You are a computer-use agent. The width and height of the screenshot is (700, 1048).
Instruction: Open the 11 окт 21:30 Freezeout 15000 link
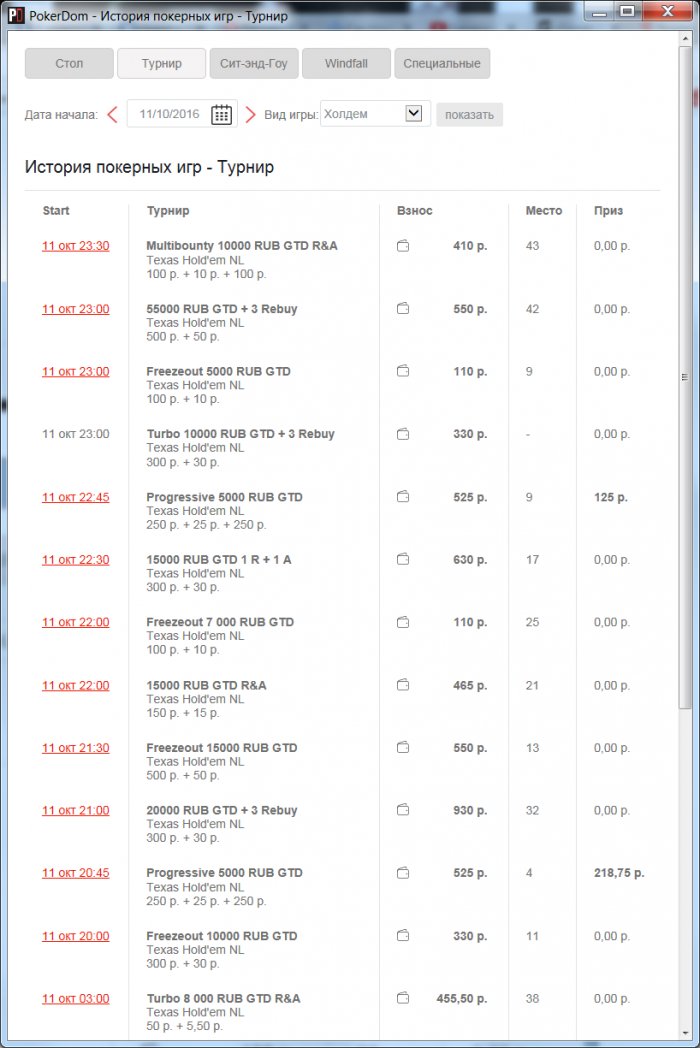point(76,748)
